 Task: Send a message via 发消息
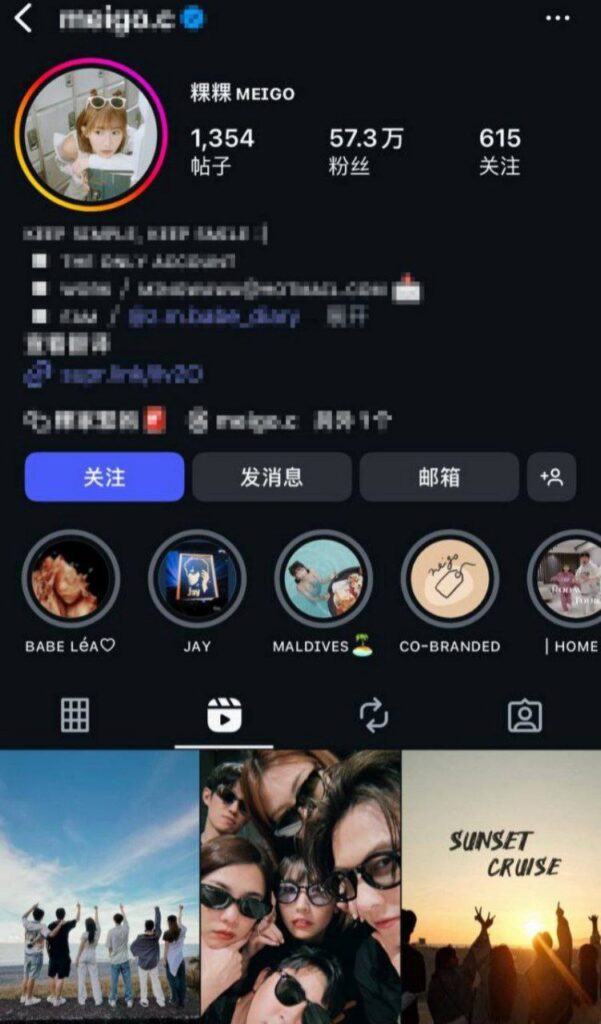[x=271, y=477]
